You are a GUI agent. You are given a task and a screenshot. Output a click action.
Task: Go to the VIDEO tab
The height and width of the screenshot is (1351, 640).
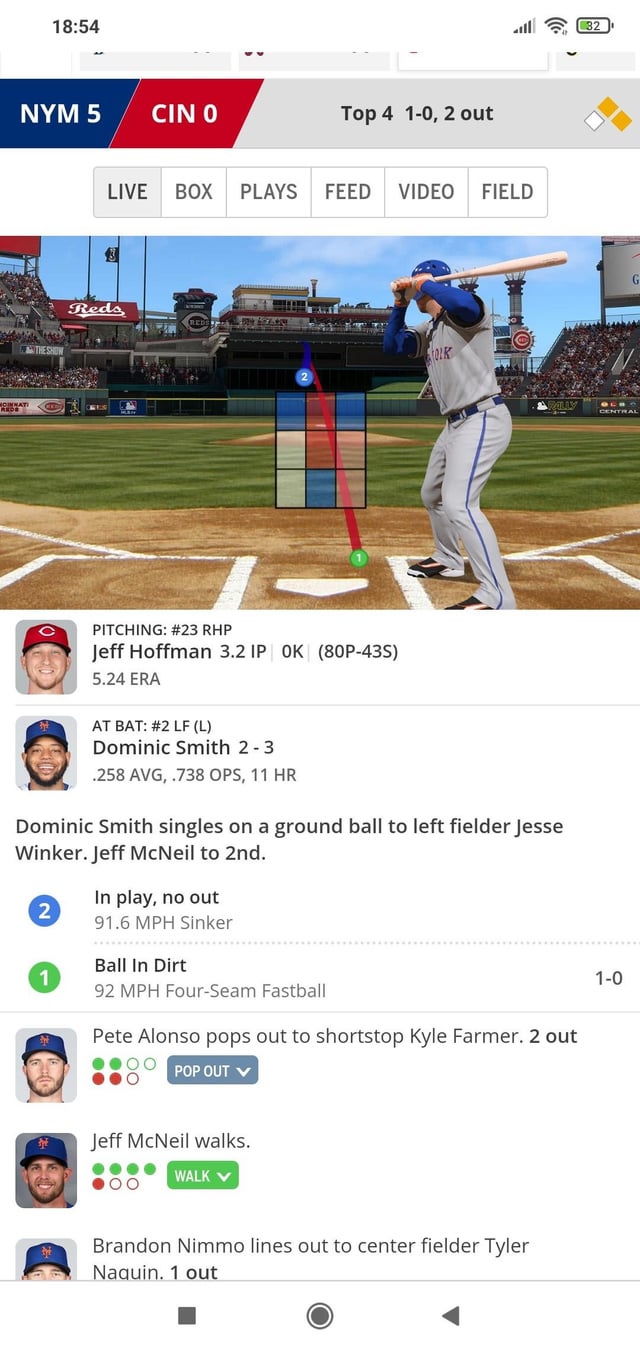(x=426, y=192)
